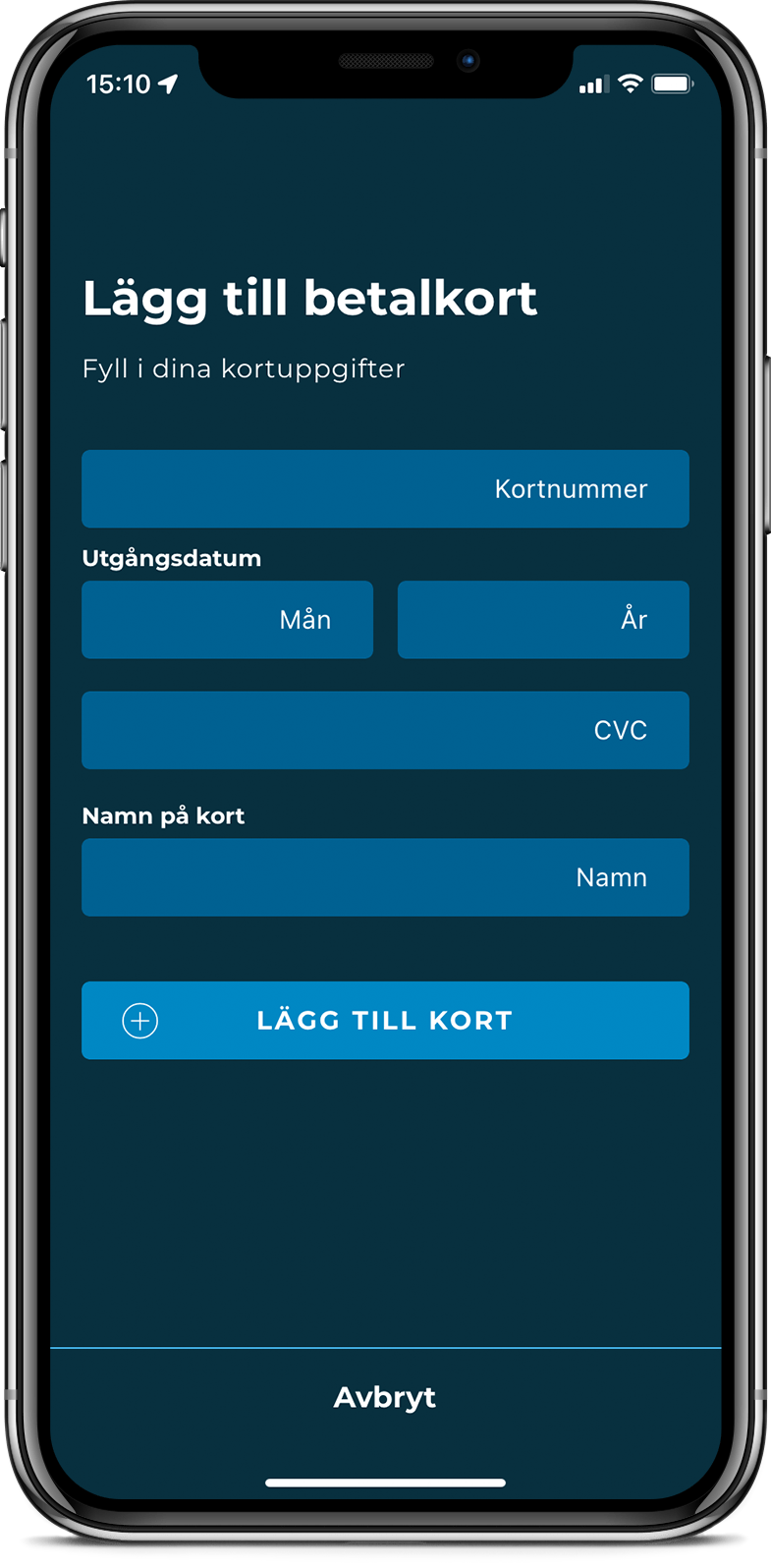Tap the Lägg till kort button
The height and width of the screenshot is (1568, 771).
coord(385,1020)
